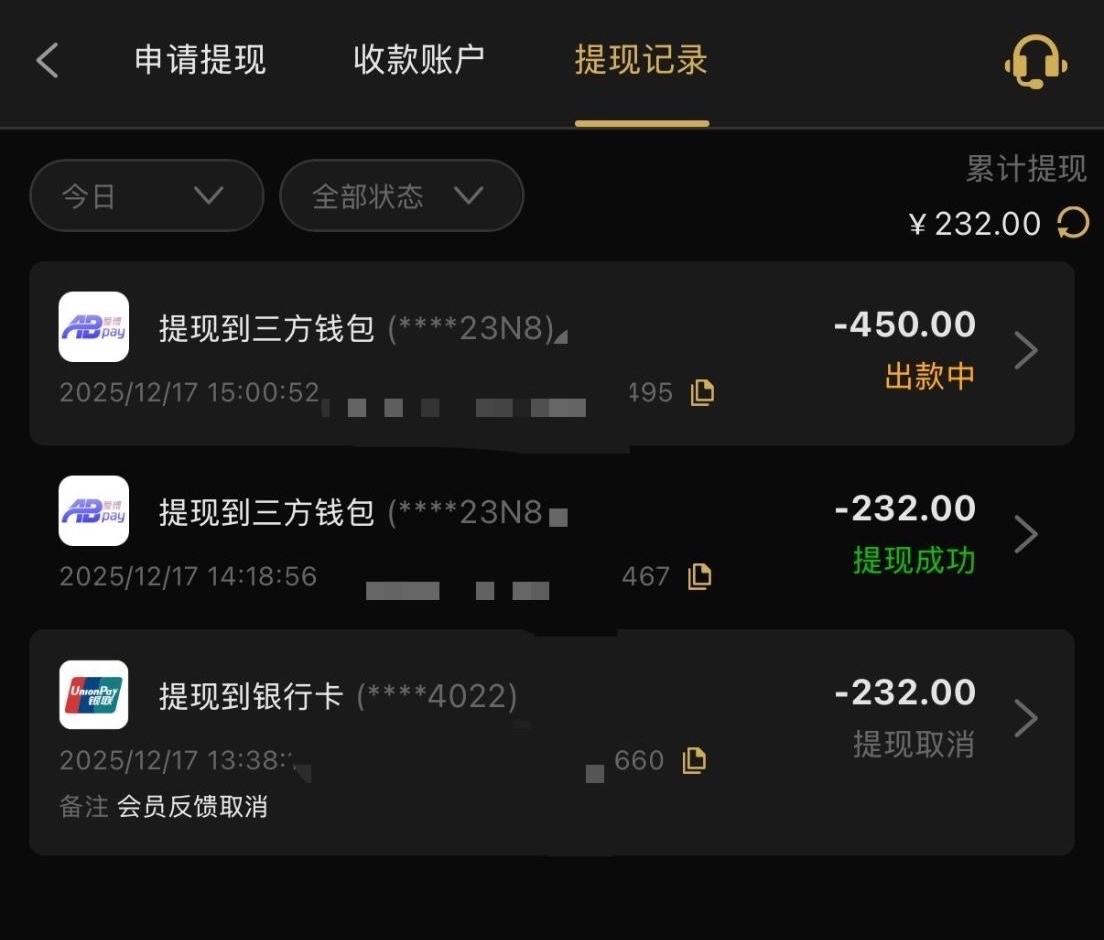Viewport: 1104px width, 940px height.
Task: Open the -232.00 提现成功 withdrawal record
Action: click(x=1025, y=535)
